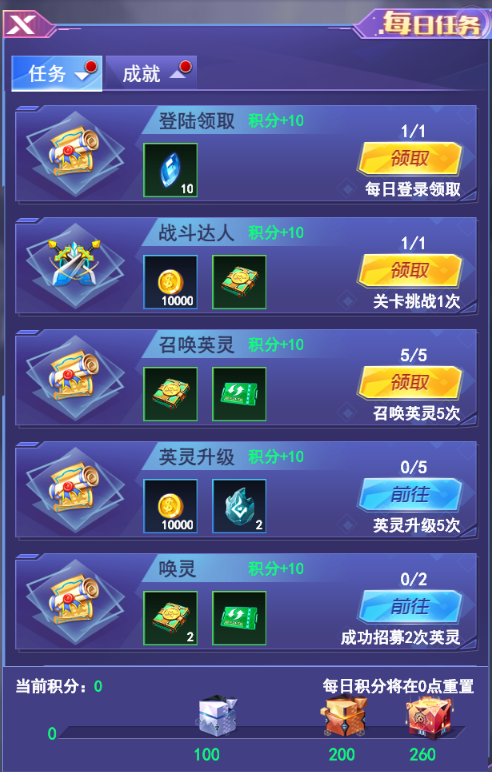Open the 200-point reward chest
492x772 pixels.
[x=343, y=716]
